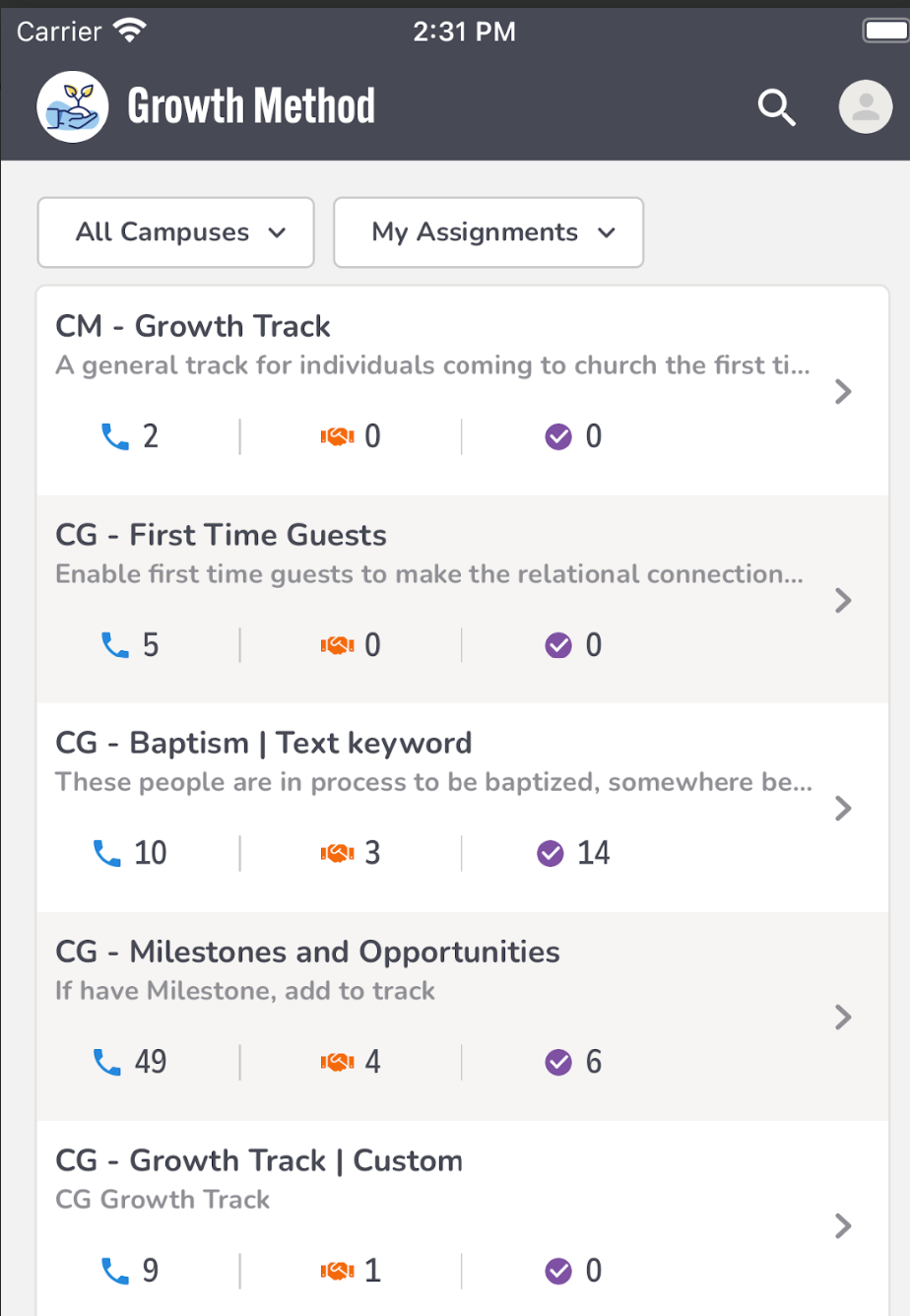Open the My Assignments dropdown
This screenshot has width=910, height=1316.
pos(487,232)
